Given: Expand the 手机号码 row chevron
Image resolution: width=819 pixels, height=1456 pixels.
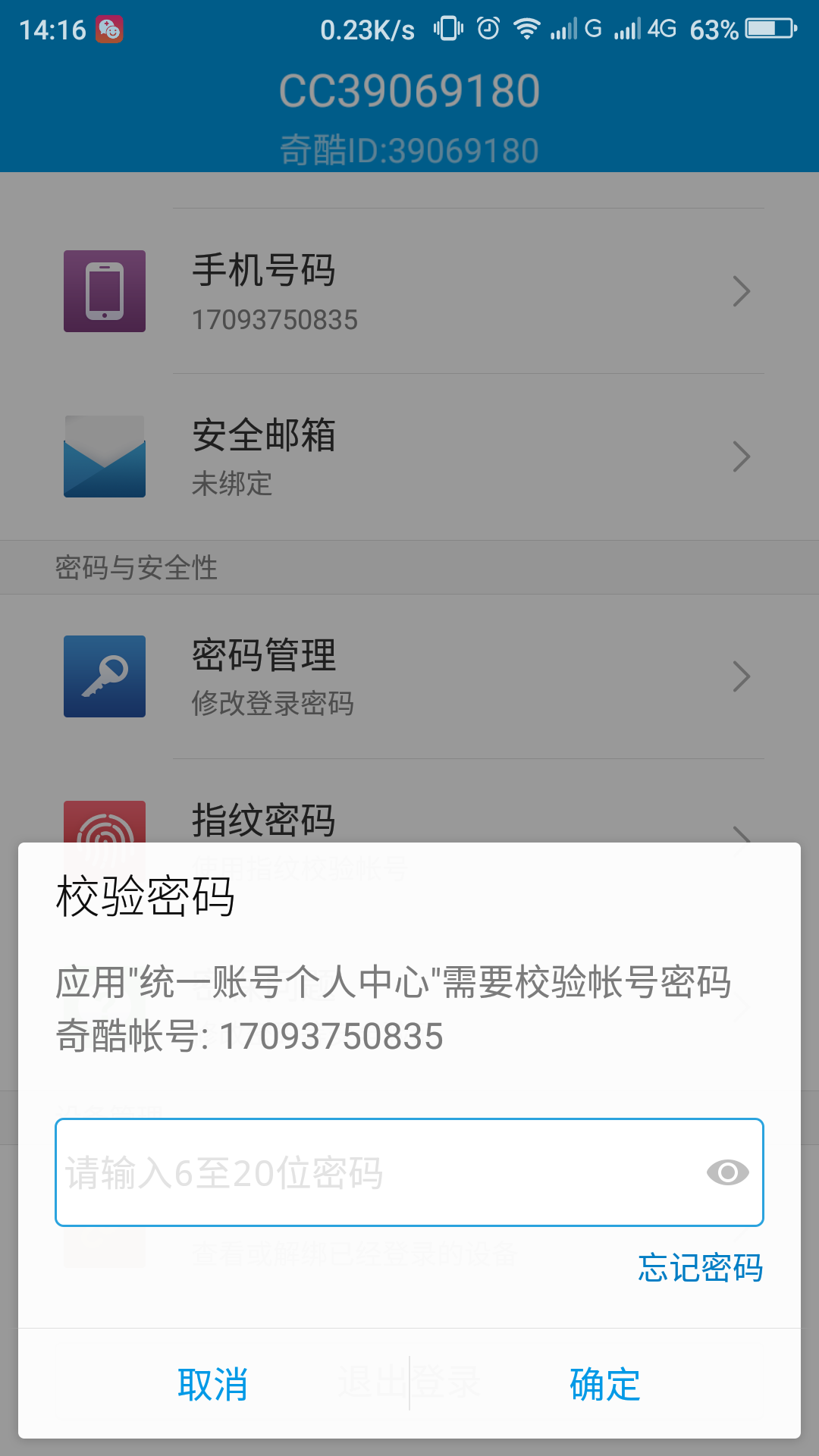Looking at the screenshot, I should point(741,290).
